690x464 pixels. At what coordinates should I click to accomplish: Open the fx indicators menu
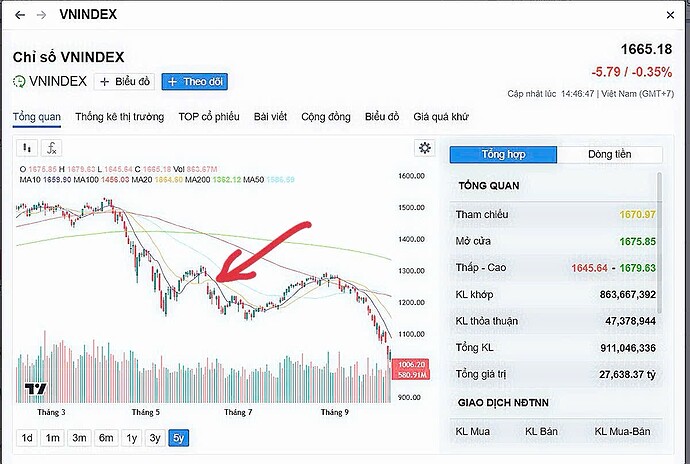click(52, 147)
